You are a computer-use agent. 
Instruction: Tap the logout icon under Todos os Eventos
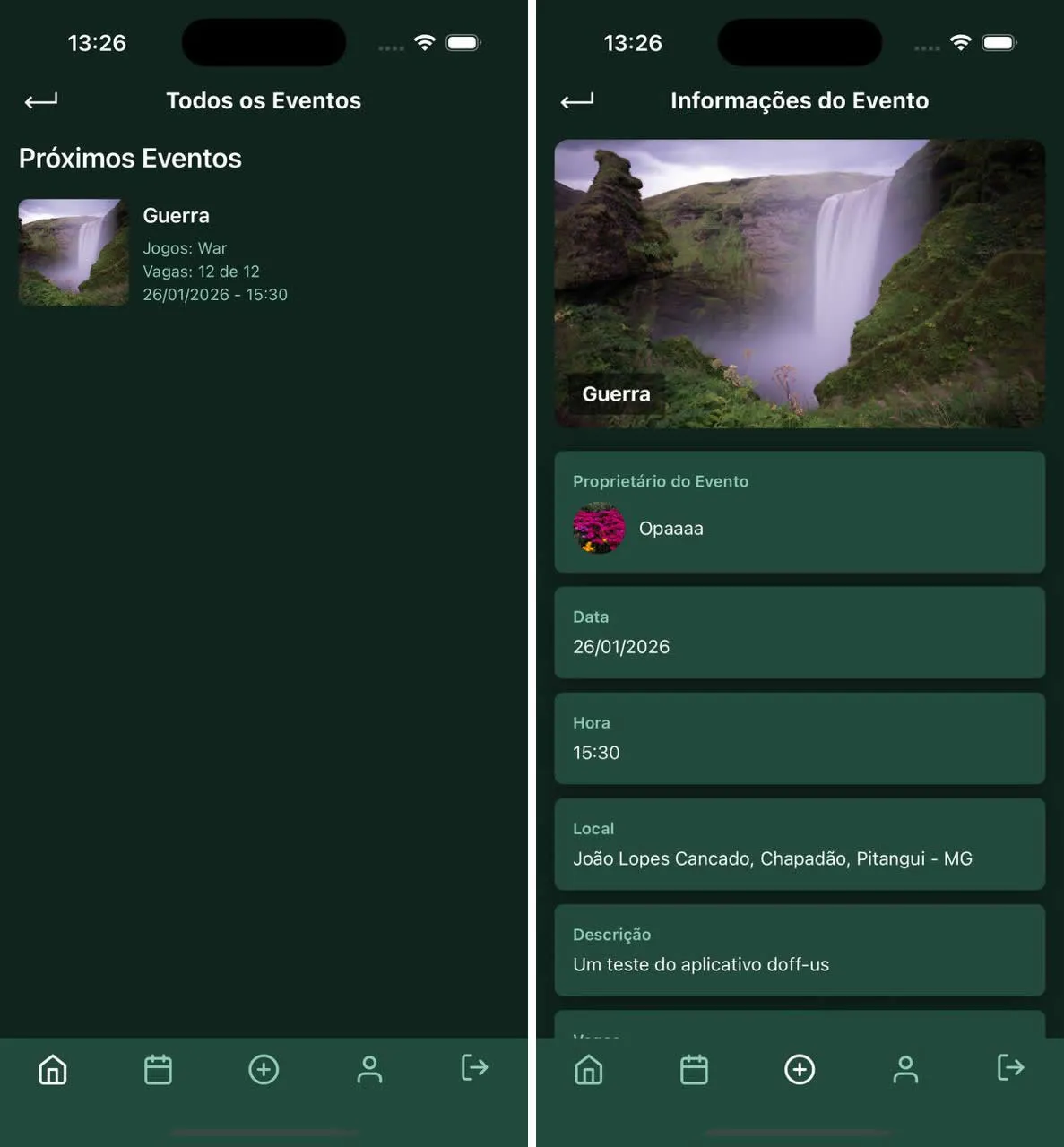pyautogui.click(x=474, y=1067)
